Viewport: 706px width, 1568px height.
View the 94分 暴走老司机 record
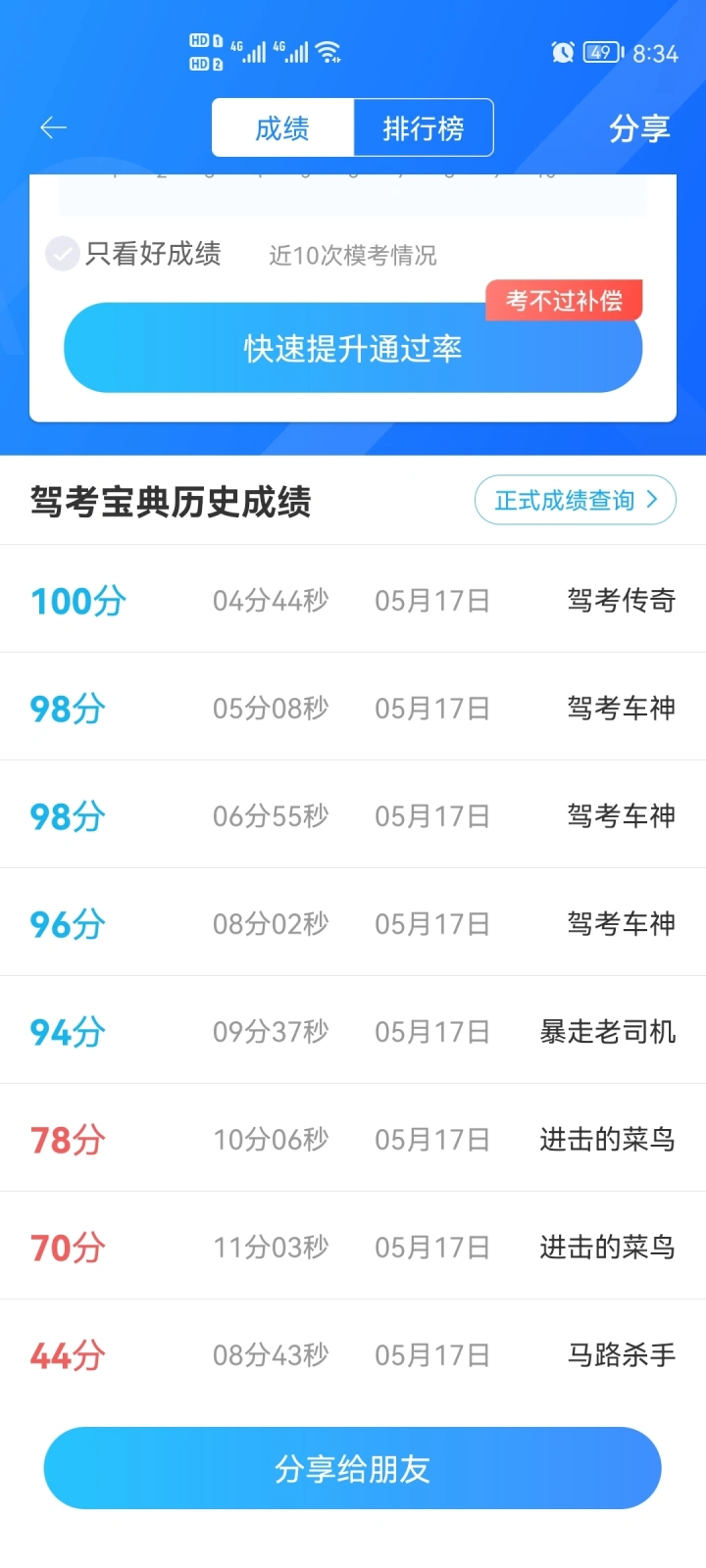tap(353, 1031)
